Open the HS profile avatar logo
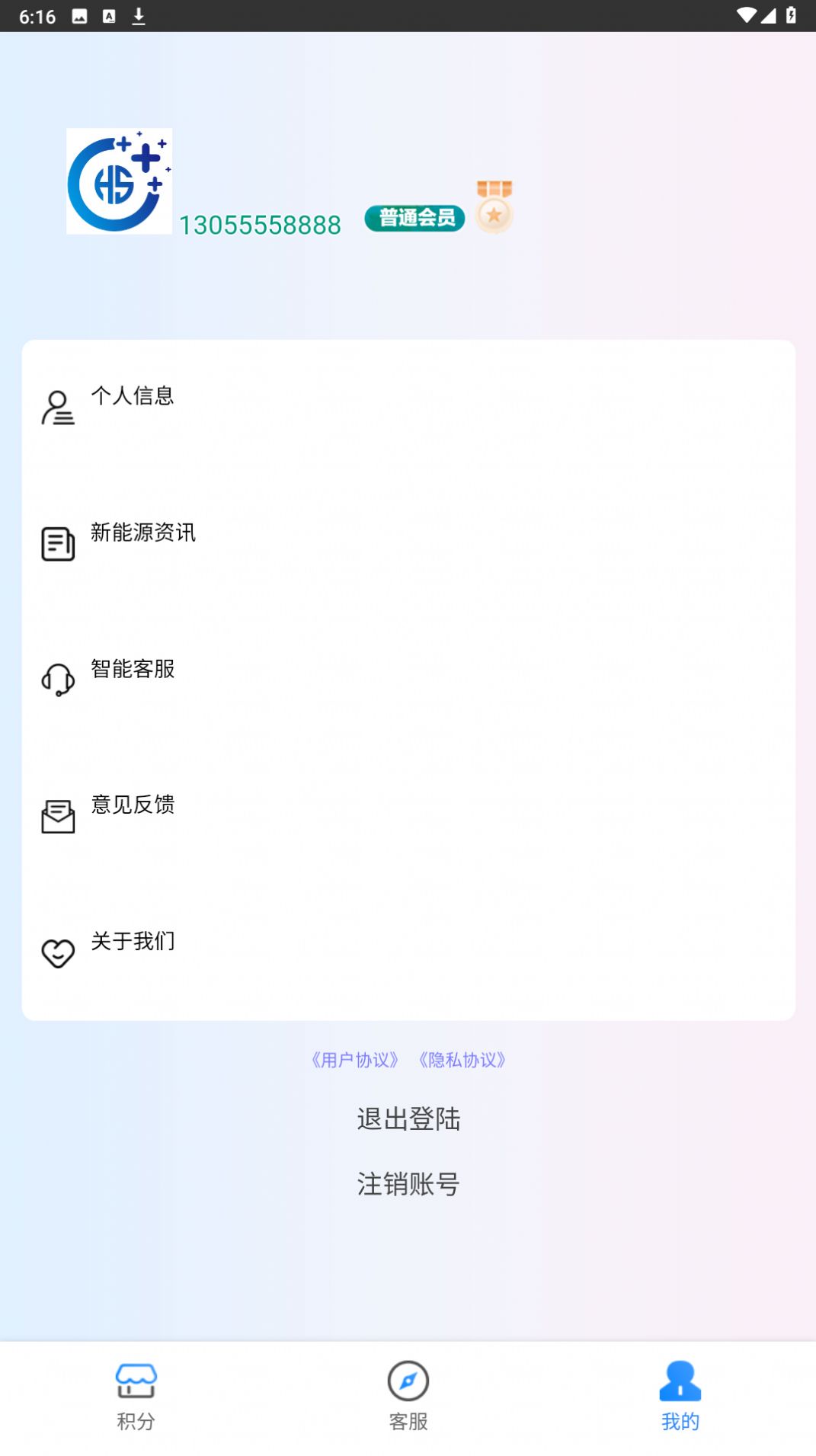Screen dimensions: 816x1456 pos(120,180)
